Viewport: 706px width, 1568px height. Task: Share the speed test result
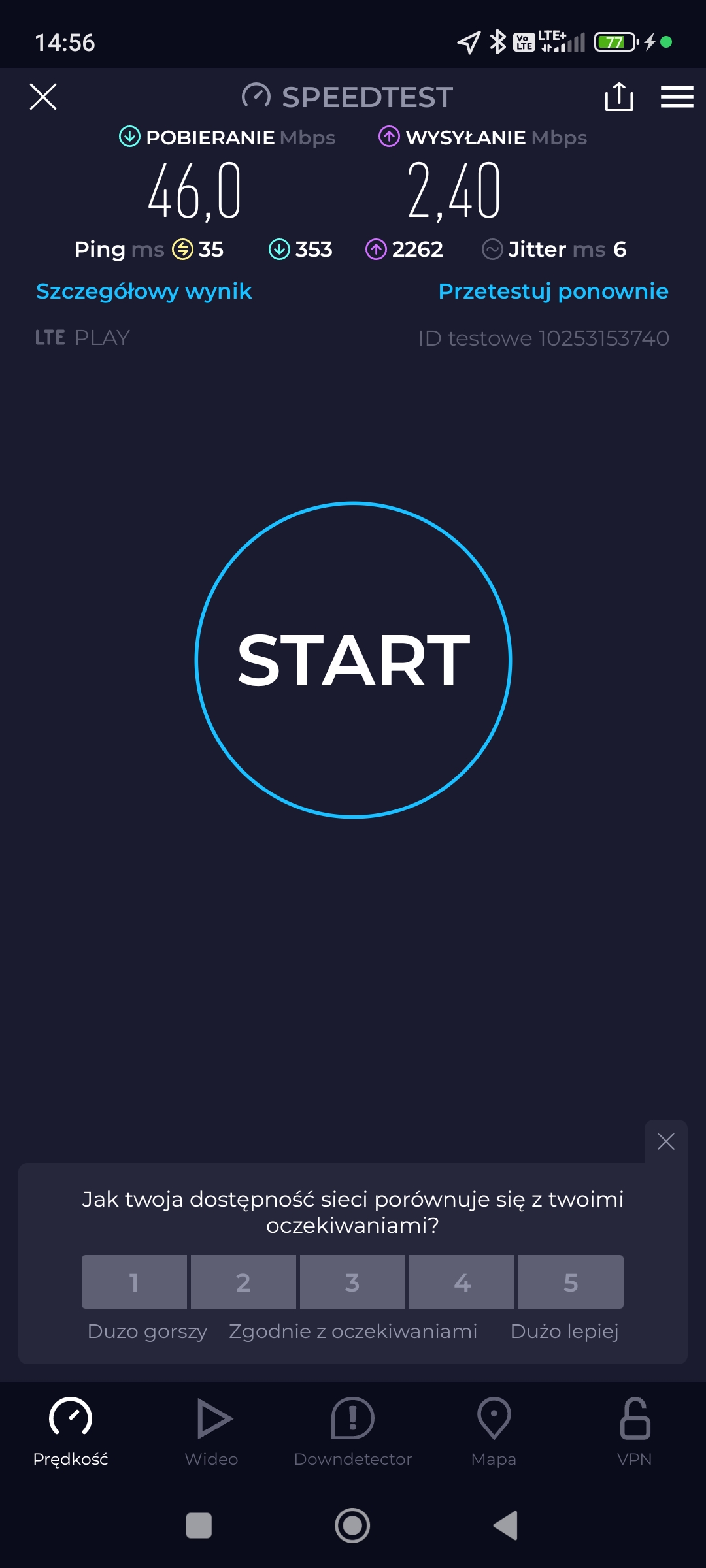tap(618, 97)
